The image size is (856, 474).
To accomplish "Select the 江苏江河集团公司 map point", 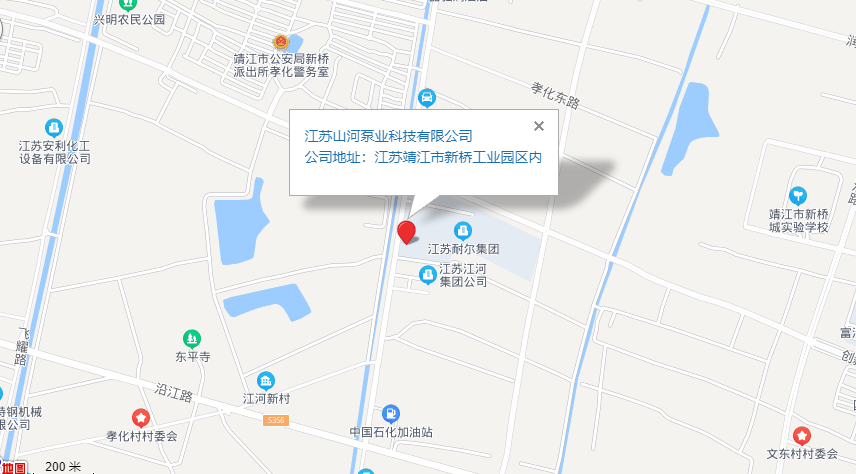I will pos(428,273).
